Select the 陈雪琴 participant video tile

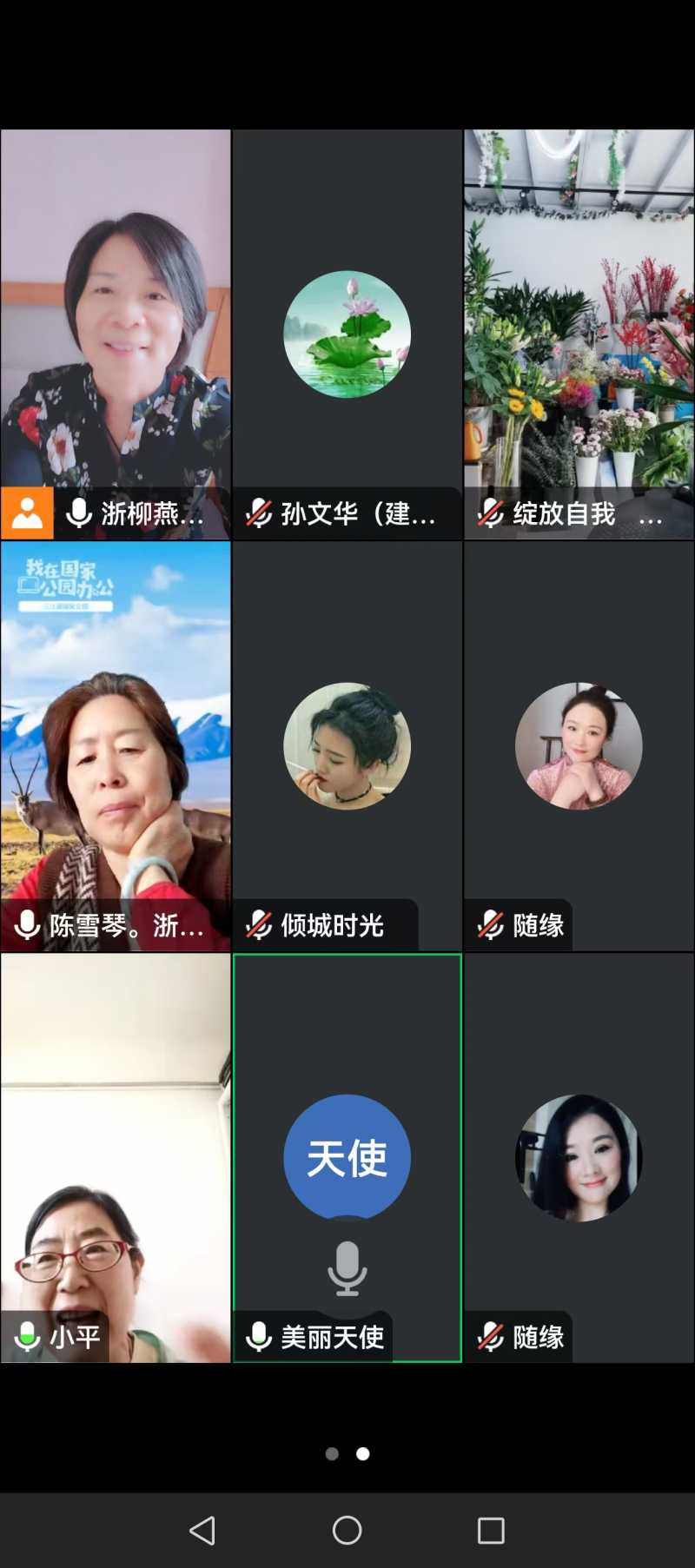pos(116,745)
